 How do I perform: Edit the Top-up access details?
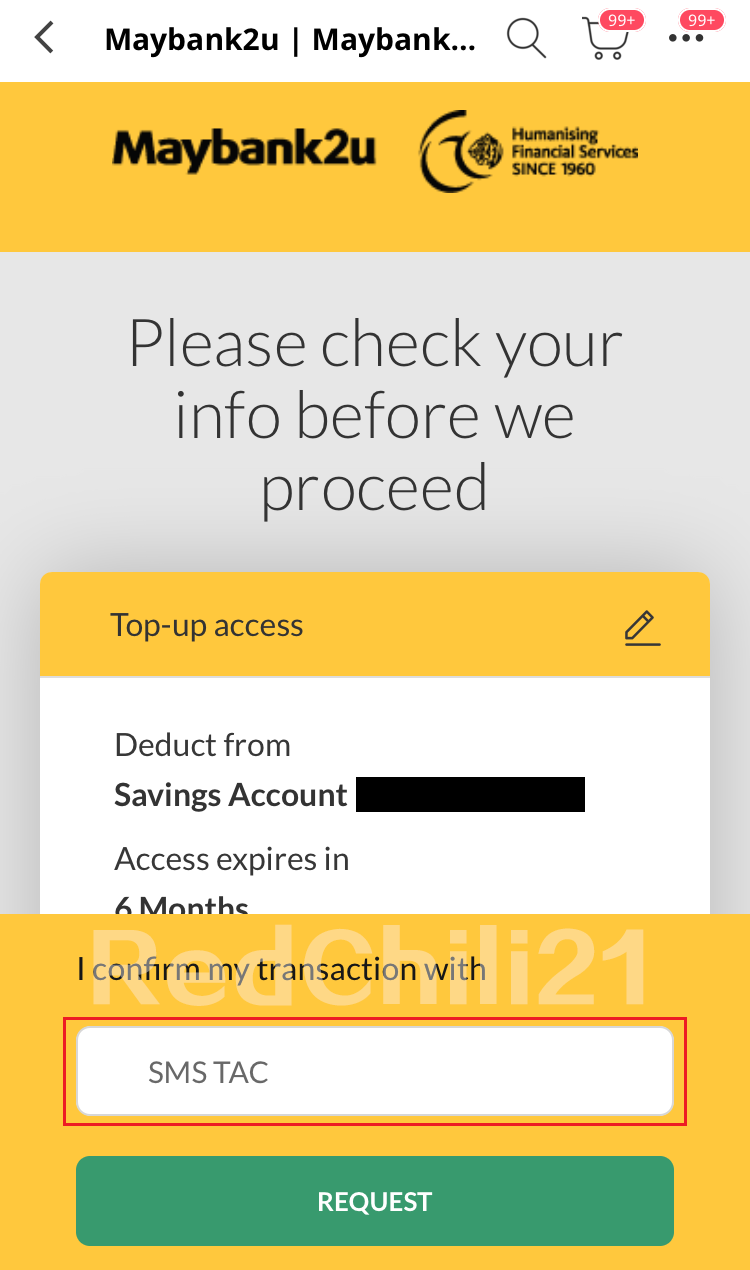tap(641, 627)
